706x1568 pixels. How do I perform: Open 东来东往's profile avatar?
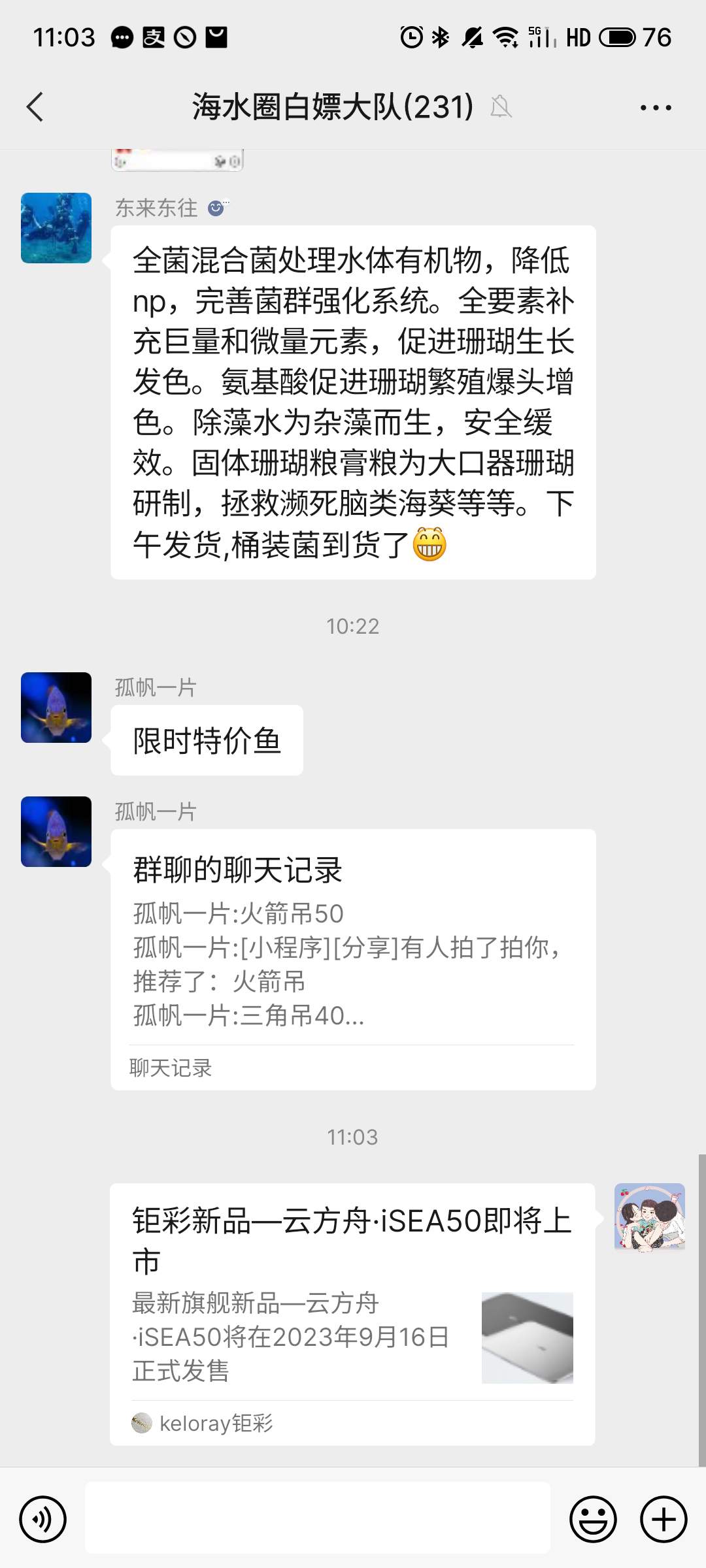[x=56, y=228]
